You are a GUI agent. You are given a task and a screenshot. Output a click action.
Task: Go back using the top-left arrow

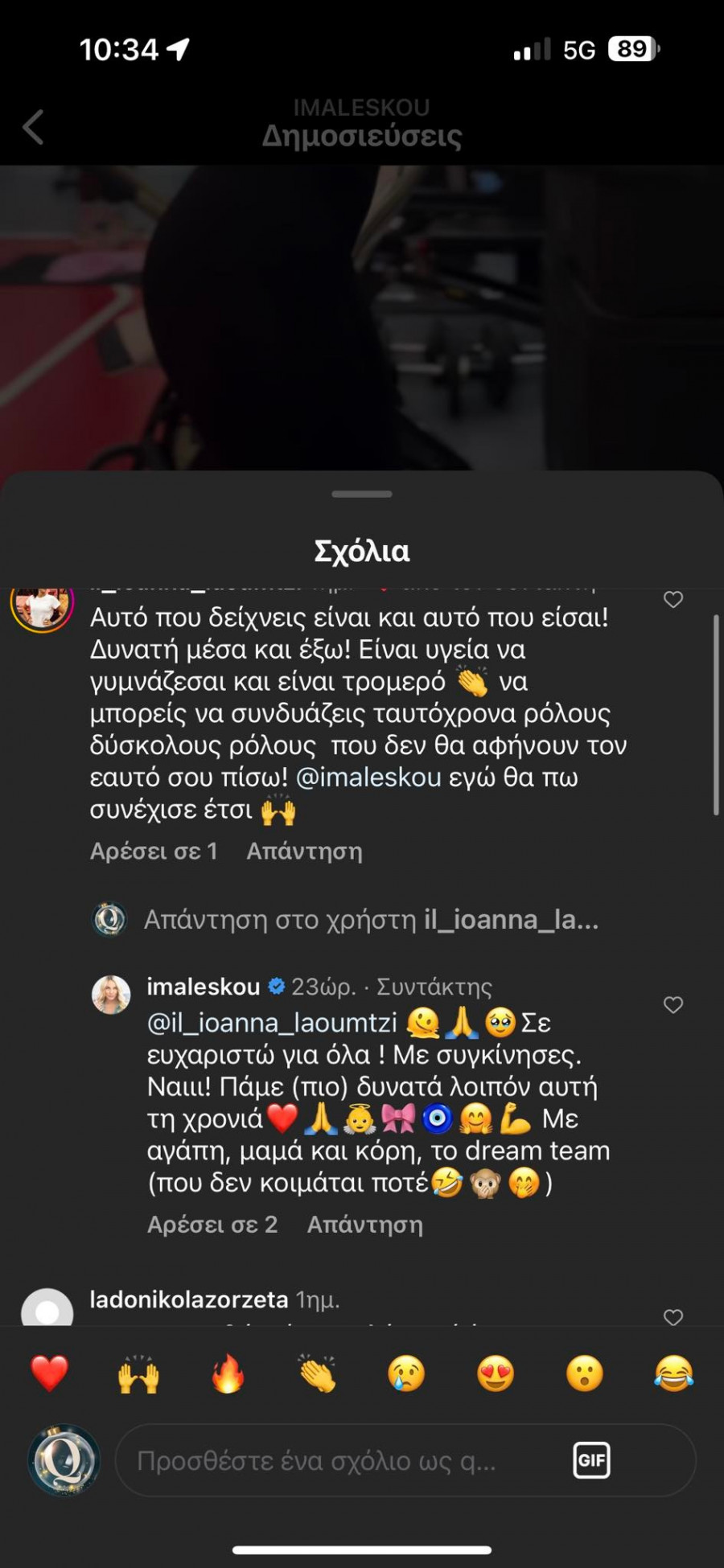tap(33, 127)
